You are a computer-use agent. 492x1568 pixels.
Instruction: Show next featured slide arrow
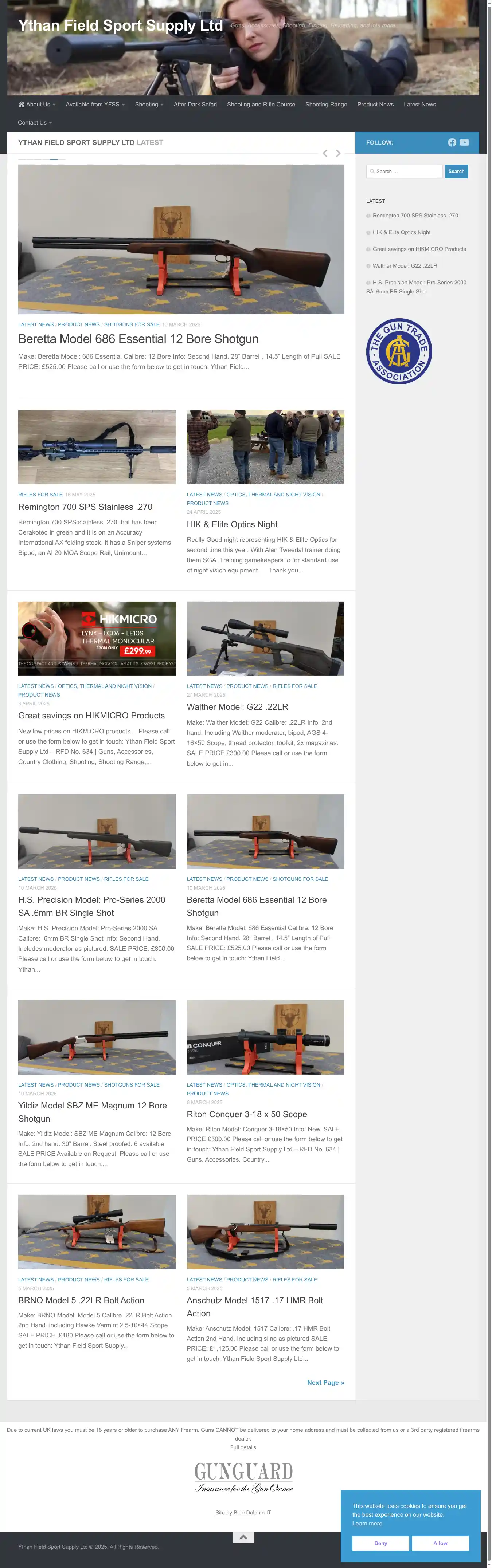coord(338,153)
